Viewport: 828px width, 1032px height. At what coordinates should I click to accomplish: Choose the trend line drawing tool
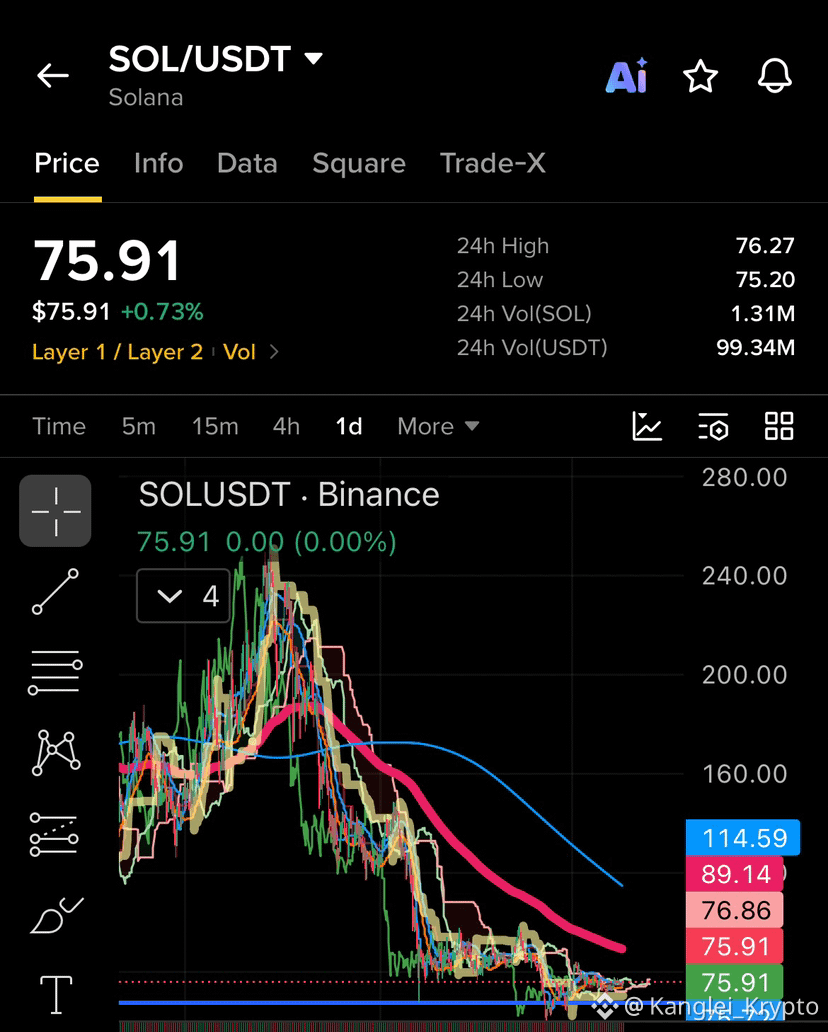[55, 592]
